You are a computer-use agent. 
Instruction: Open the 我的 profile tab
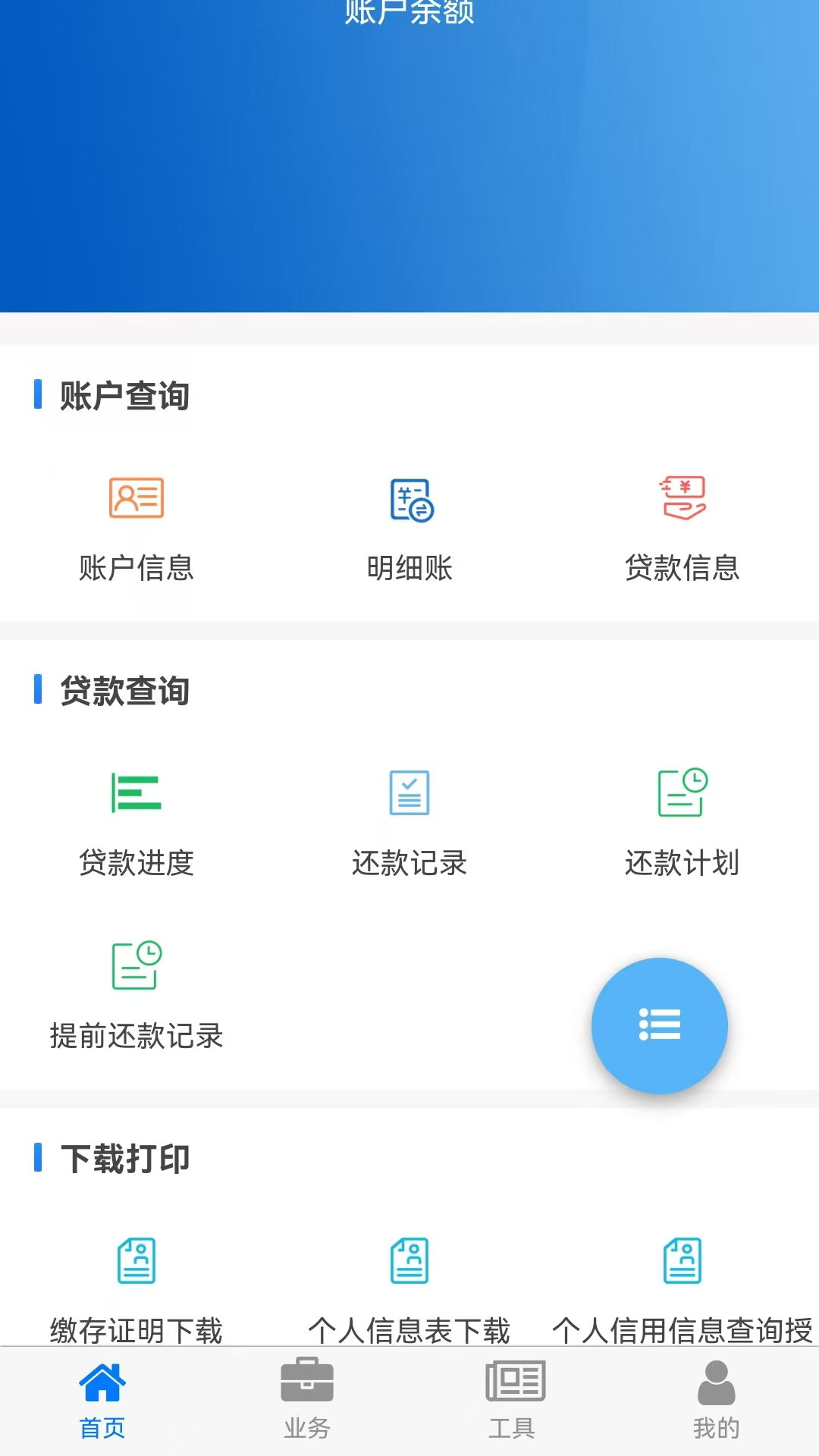click(716, 1403)
